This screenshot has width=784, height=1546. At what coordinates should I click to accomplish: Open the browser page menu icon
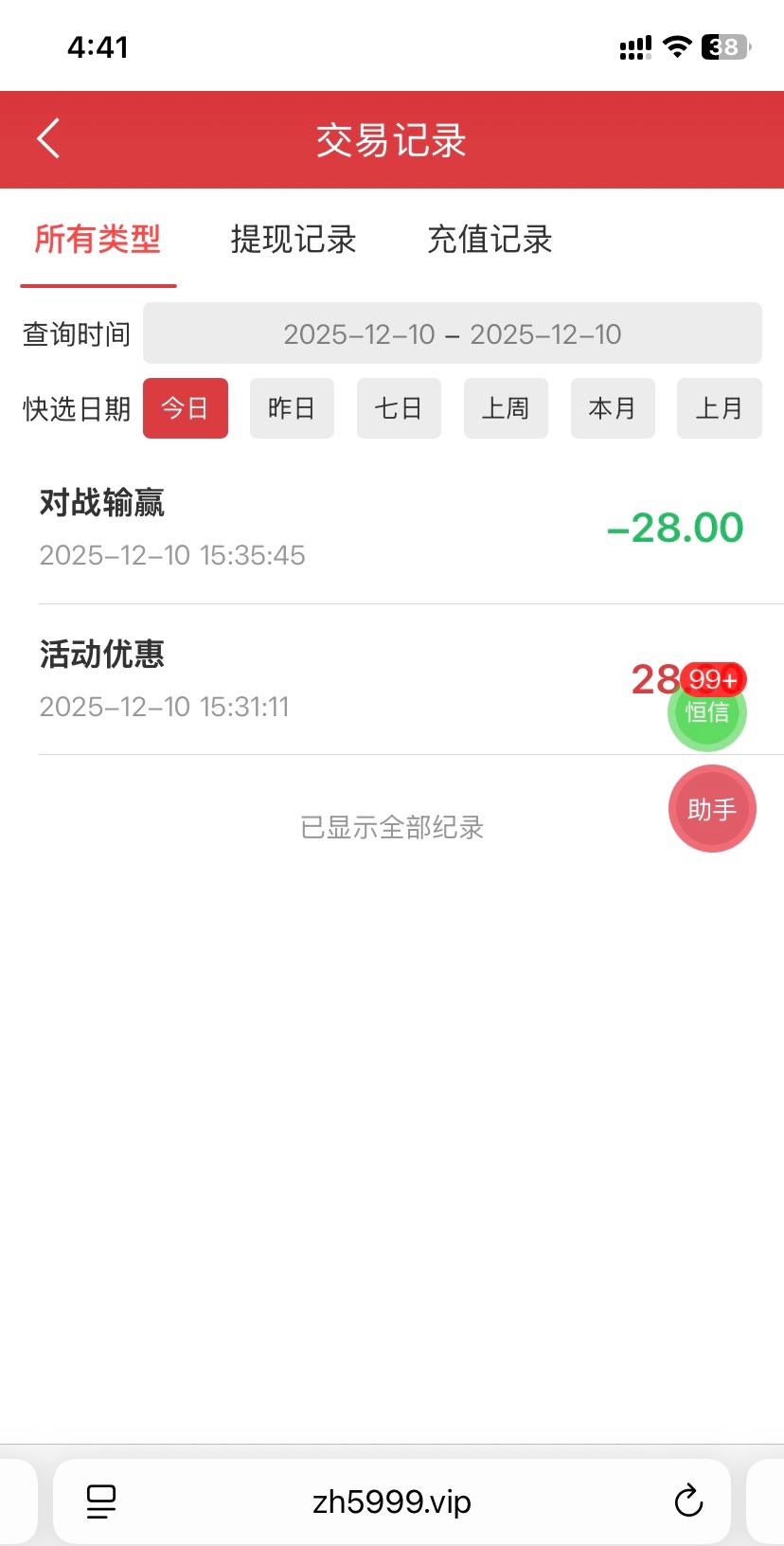pyautogui.click(x=101, y=1501)
